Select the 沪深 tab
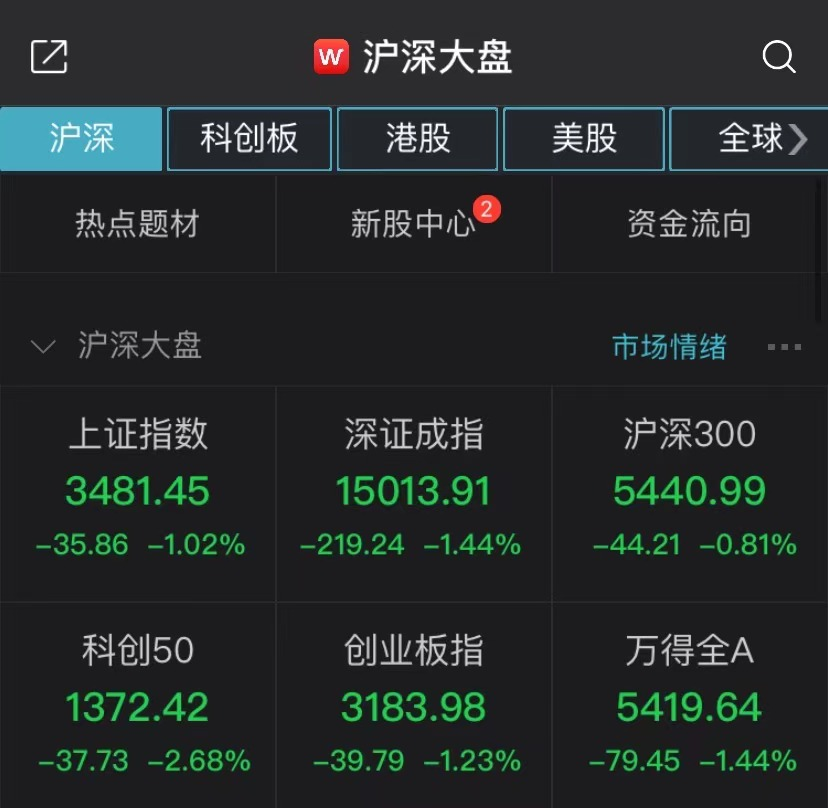The height and width of the screenshot is (808, 828). tap(81, 139)
